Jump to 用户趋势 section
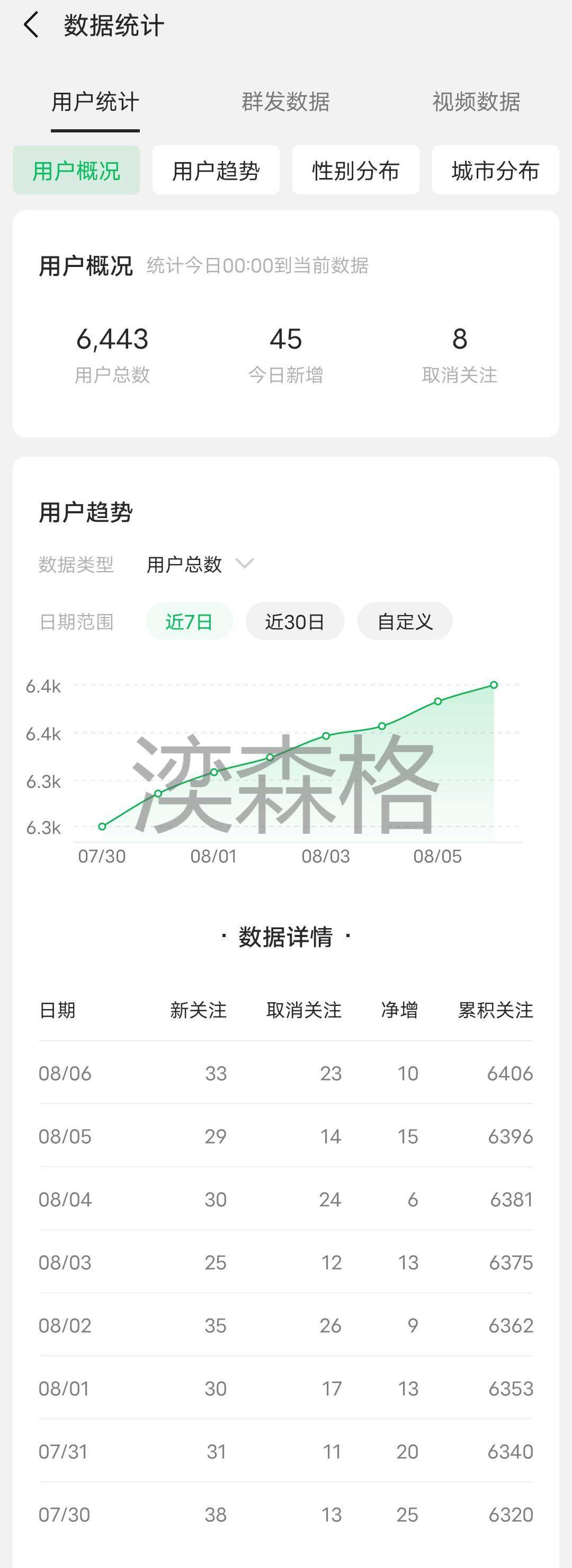Image resolution: width=572 pixels, height=1568 pixels. tap(216, 171)
